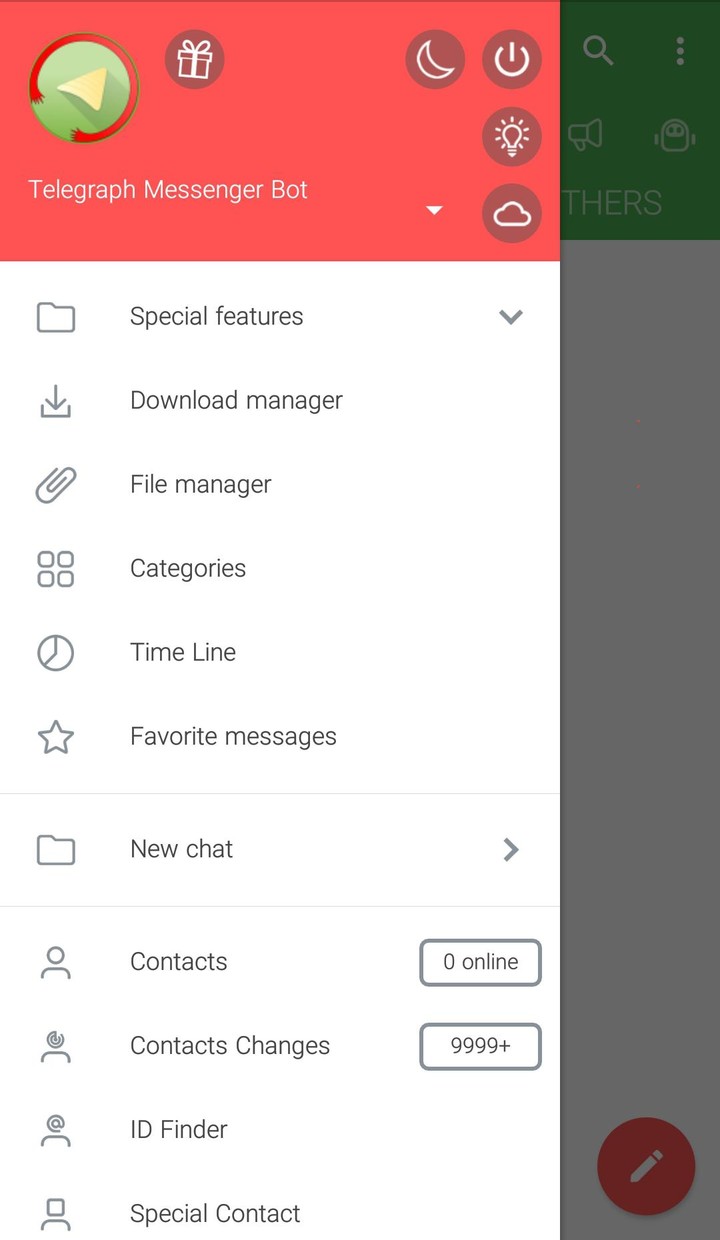Open Download manager

point(236,401)
